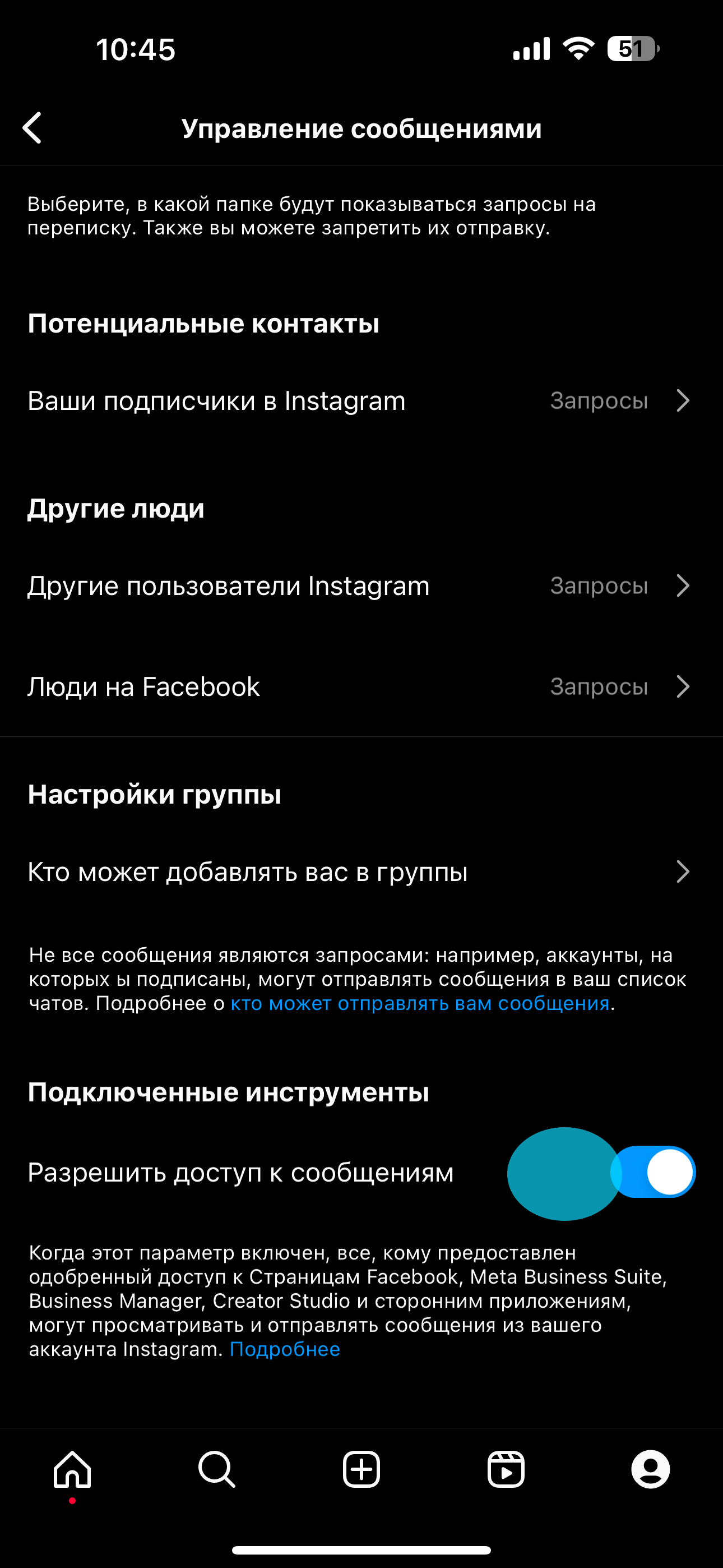Open Подробнее link about connected tools
The height and width of the screenshot is (1568, 723).
point(284,1349)
